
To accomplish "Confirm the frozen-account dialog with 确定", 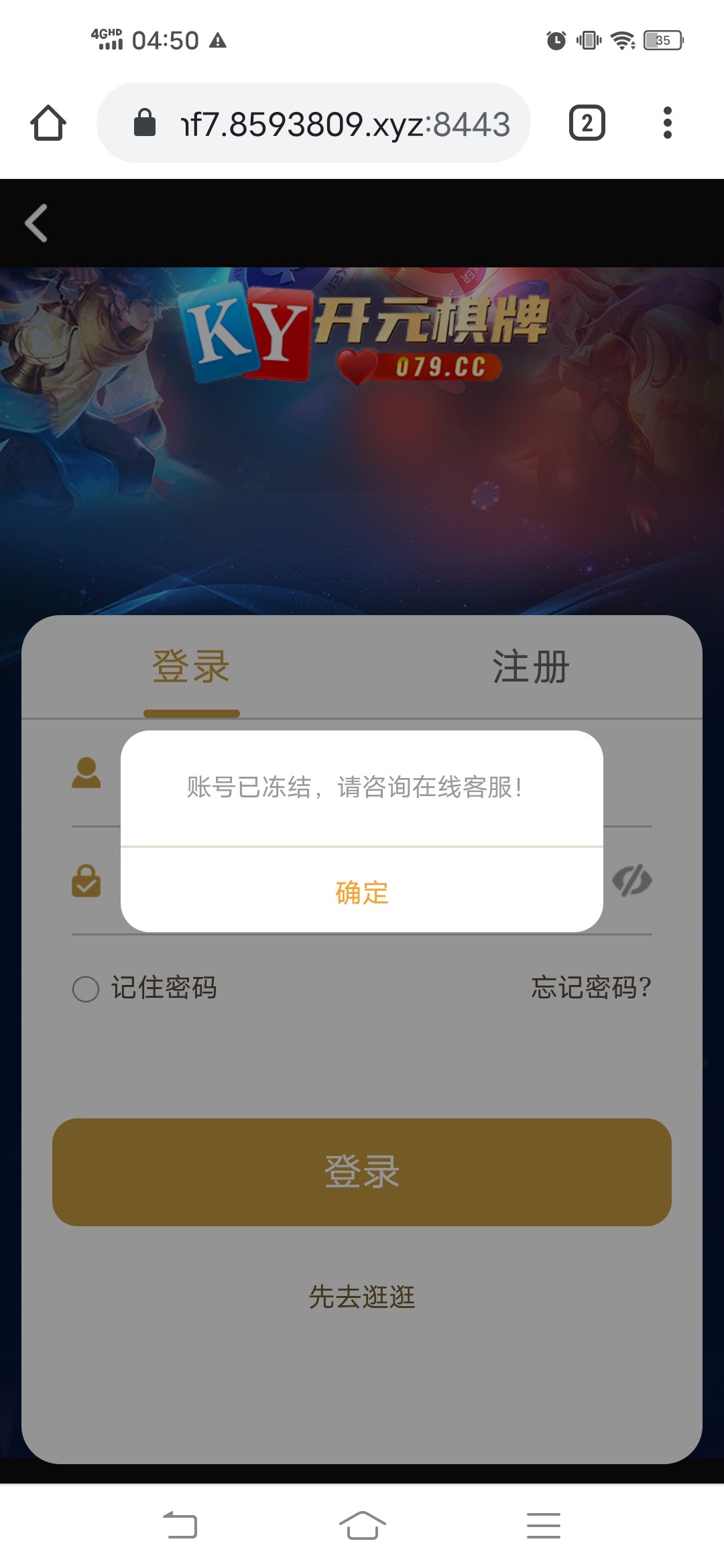I will pyautogui.click(x=362, y=892).
